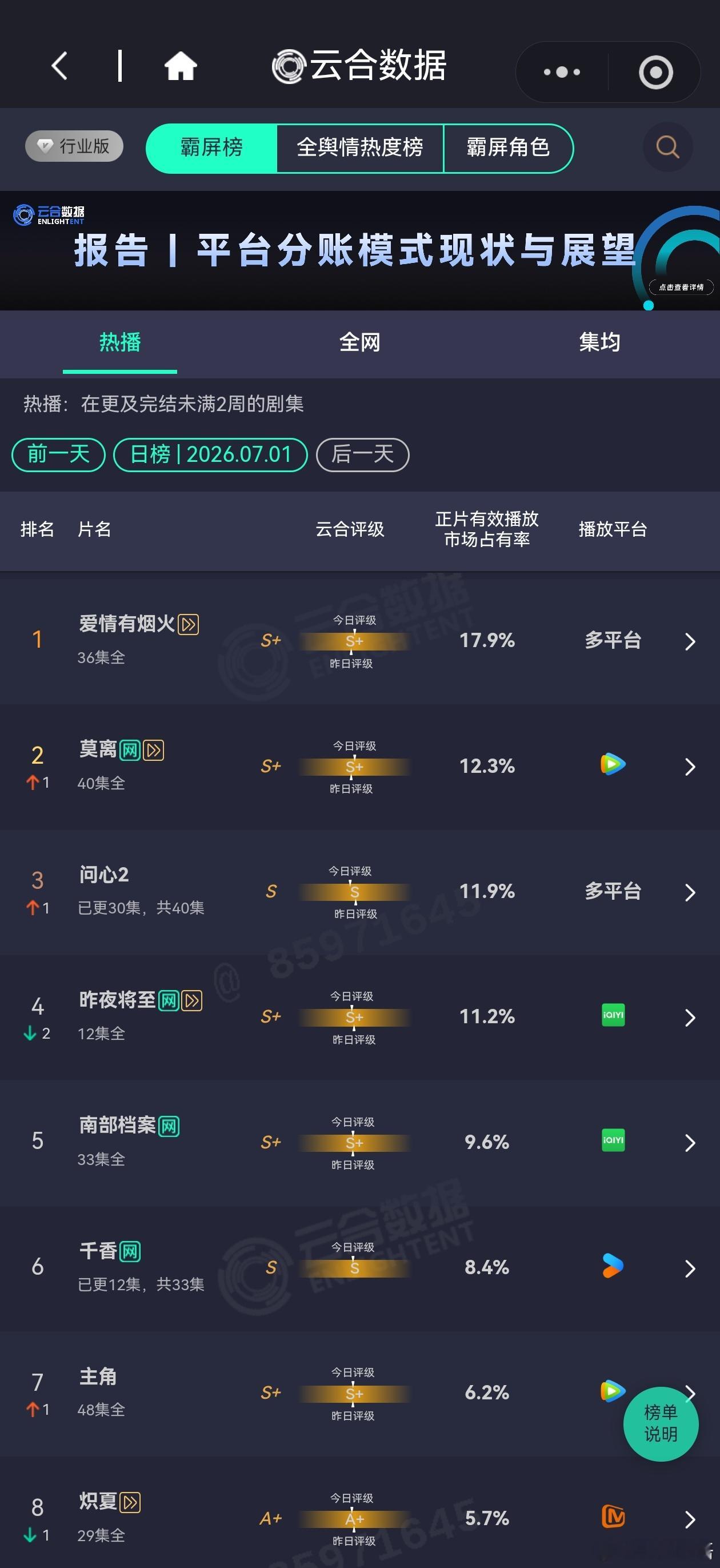The width and height of the screenshot is (720, 1568).
Task: Switch to the 霸屏角色 tab
Action: (508, 148)
